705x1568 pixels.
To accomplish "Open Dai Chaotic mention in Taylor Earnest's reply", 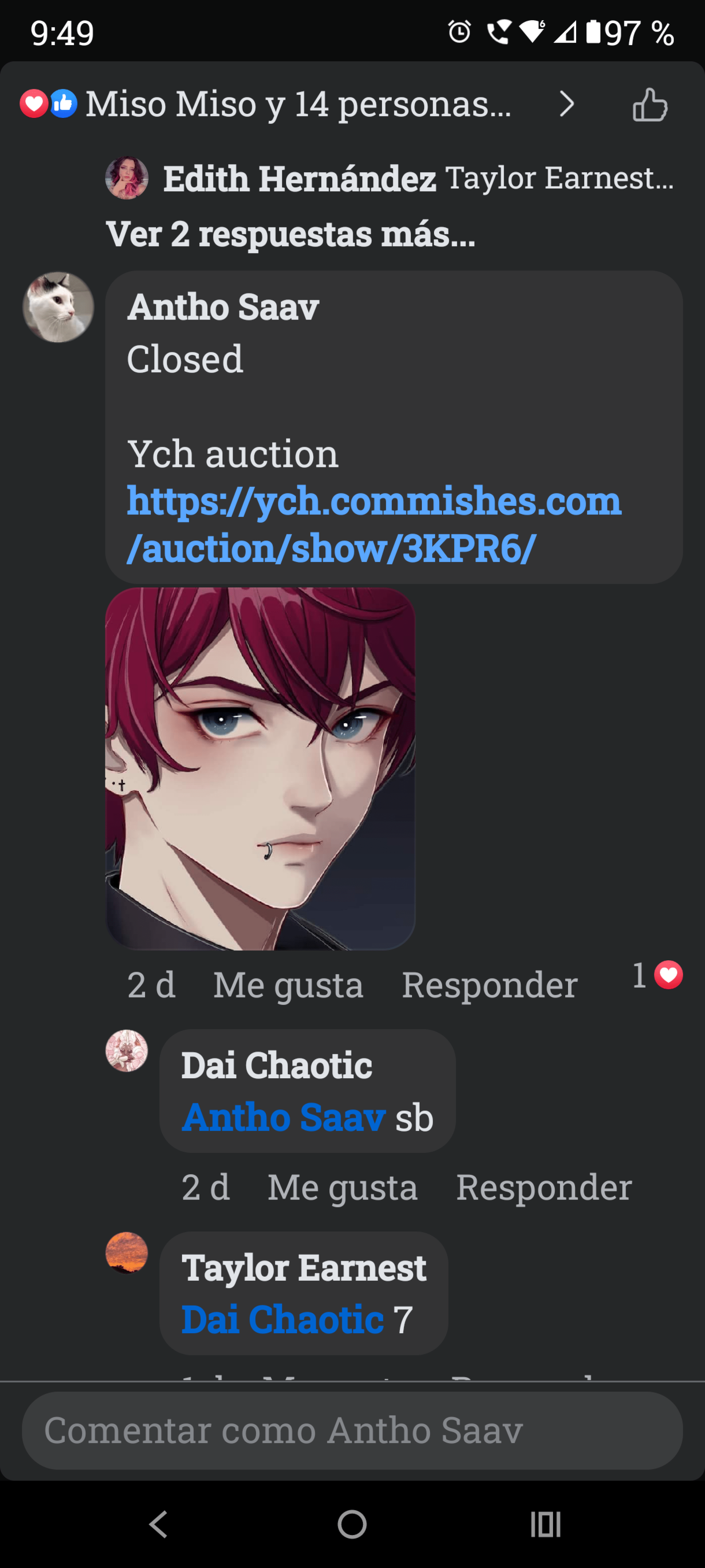I will tap(282, 1319).
